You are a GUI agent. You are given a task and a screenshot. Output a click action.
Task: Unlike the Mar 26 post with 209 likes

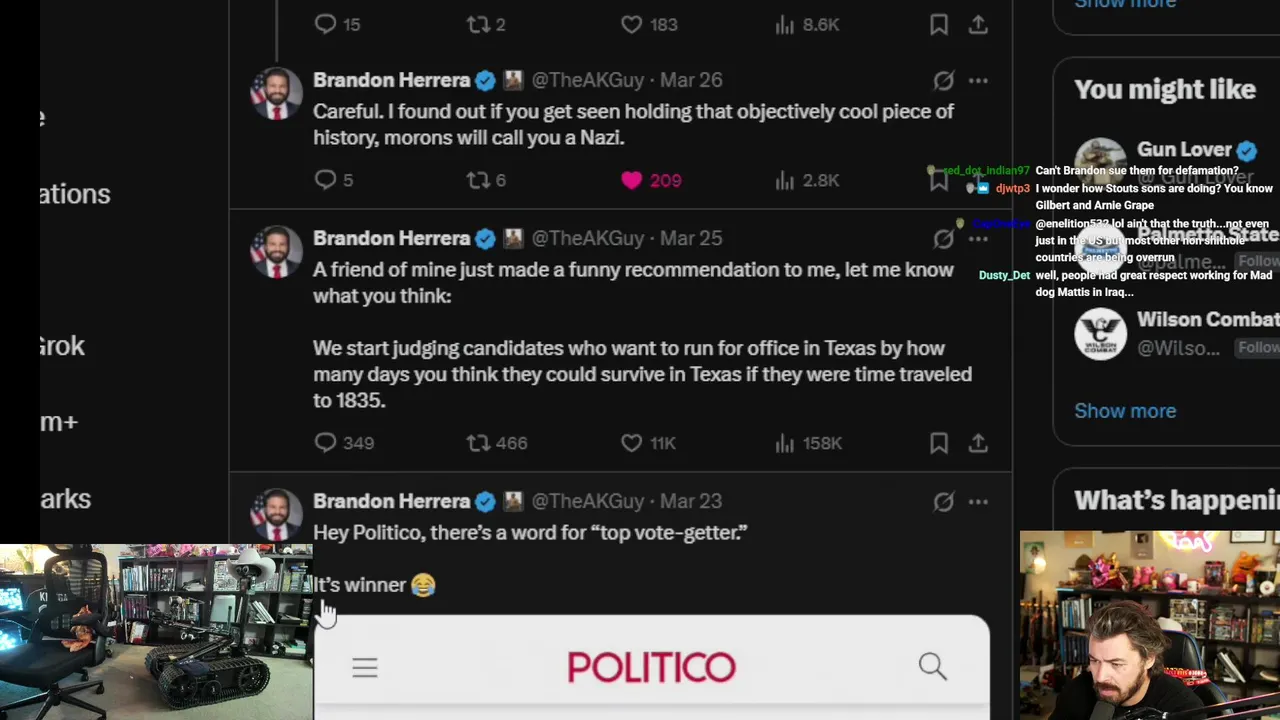click(631, 180)
